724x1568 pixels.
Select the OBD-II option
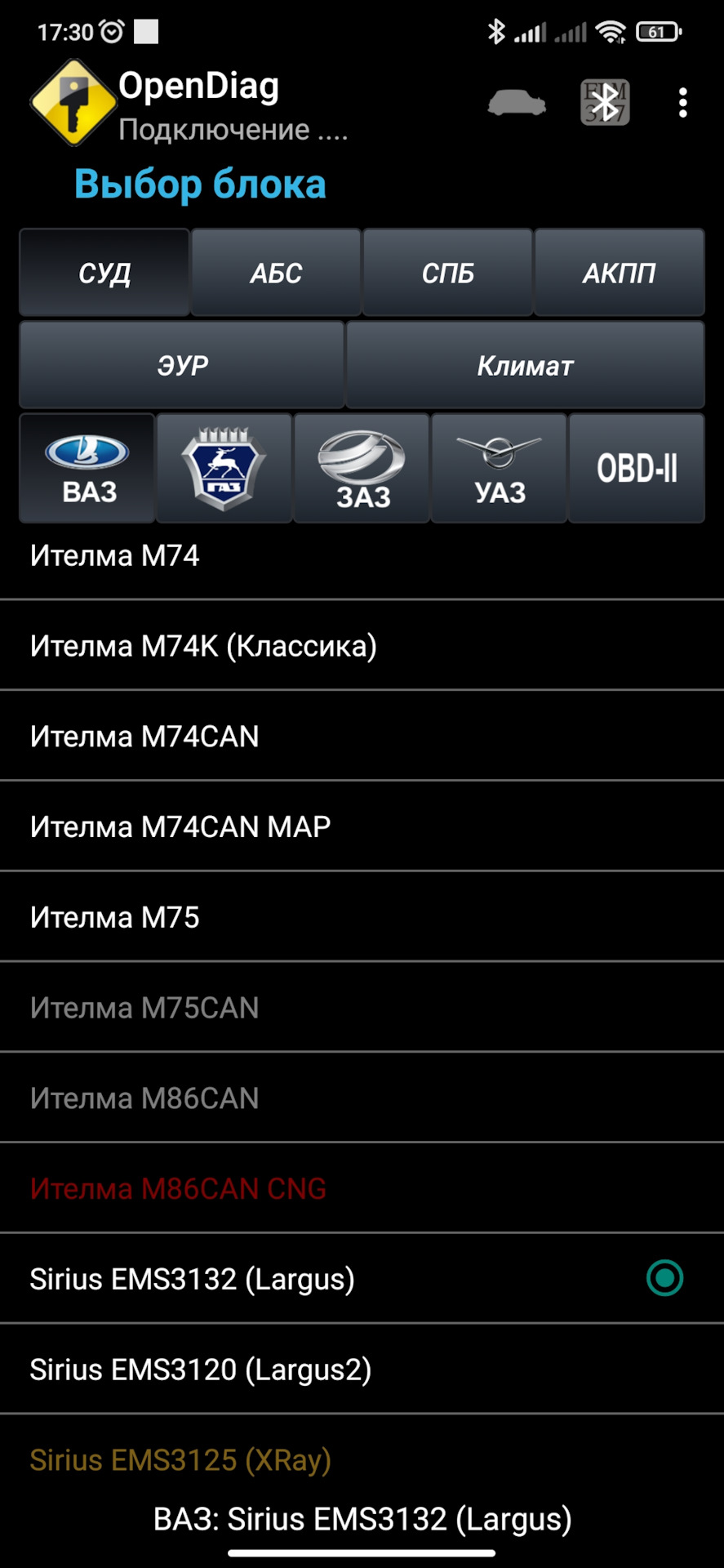tap(637, 468)
